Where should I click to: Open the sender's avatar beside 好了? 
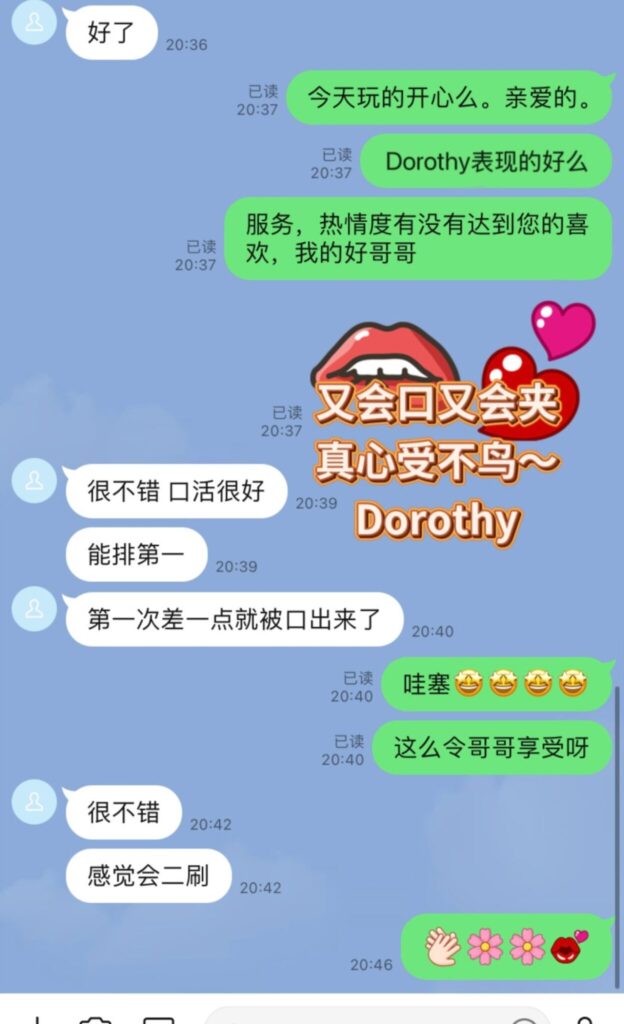coord(34,24)
